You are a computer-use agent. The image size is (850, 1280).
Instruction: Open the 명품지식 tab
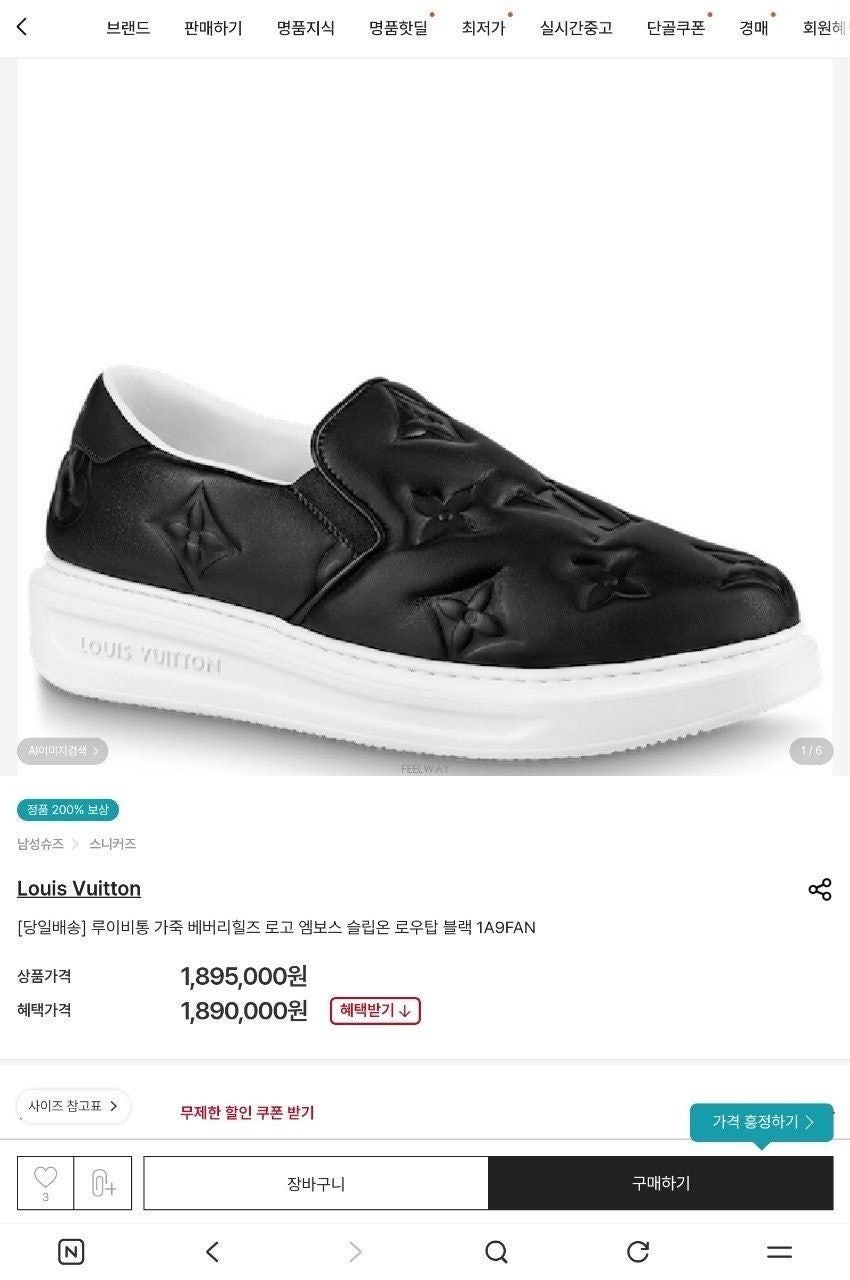[305, 28]
